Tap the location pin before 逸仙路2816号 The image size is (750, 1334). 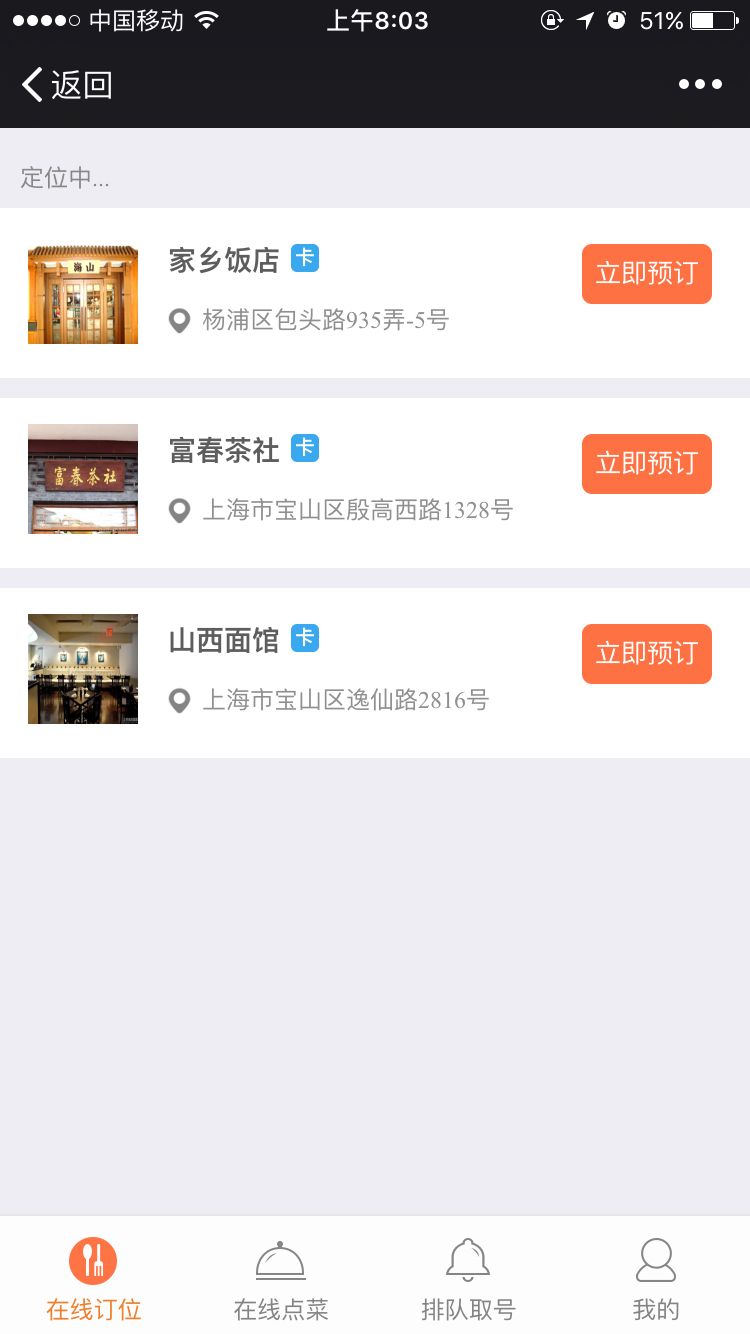click(179, 701)
